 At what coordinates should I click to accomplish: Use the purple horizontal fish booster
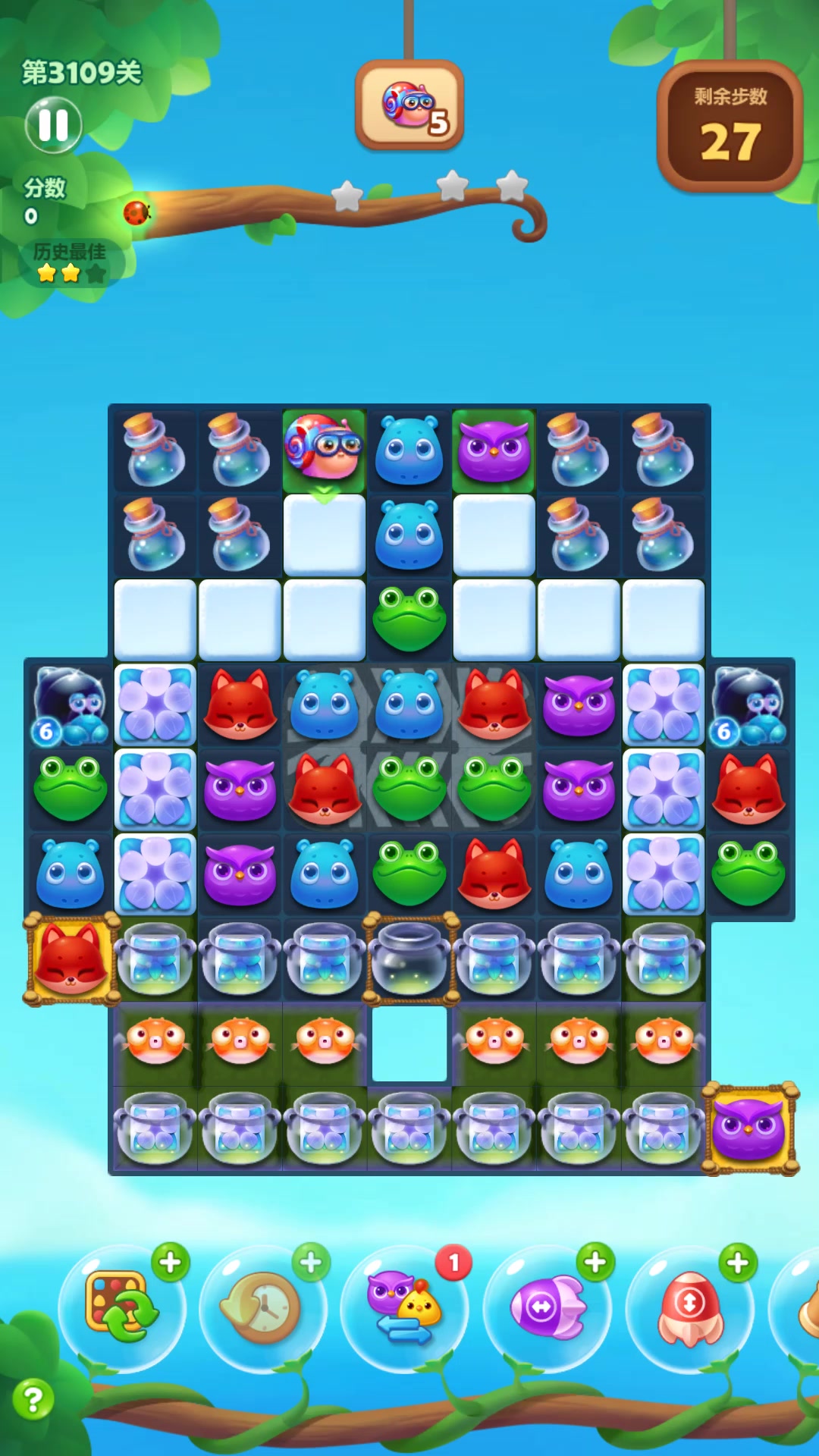[x=548, y=1307]
